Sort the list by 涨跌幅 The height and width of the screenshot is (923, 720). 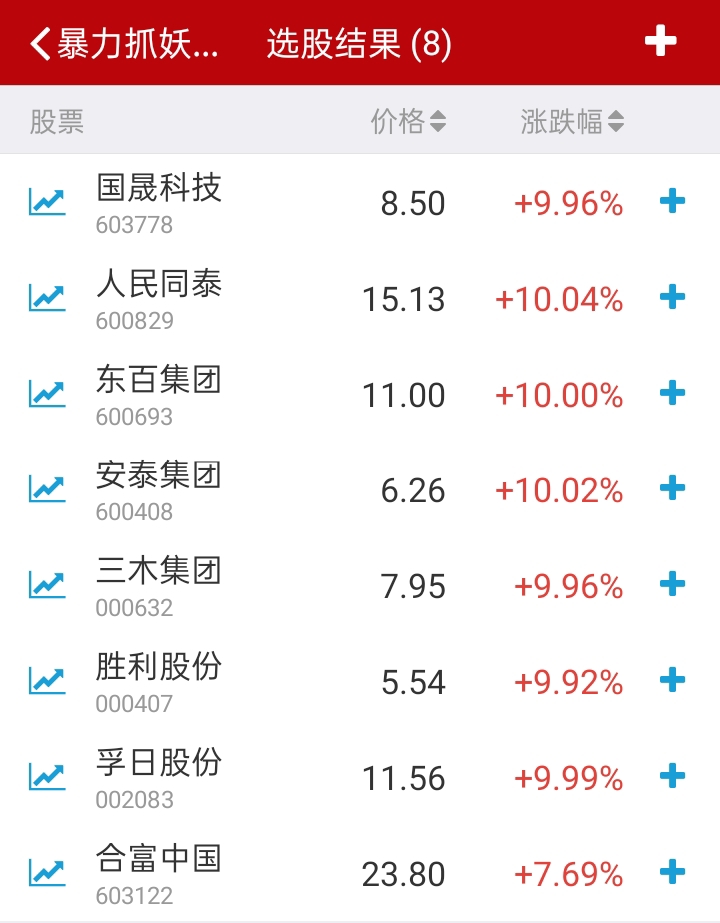pos(572,122)
